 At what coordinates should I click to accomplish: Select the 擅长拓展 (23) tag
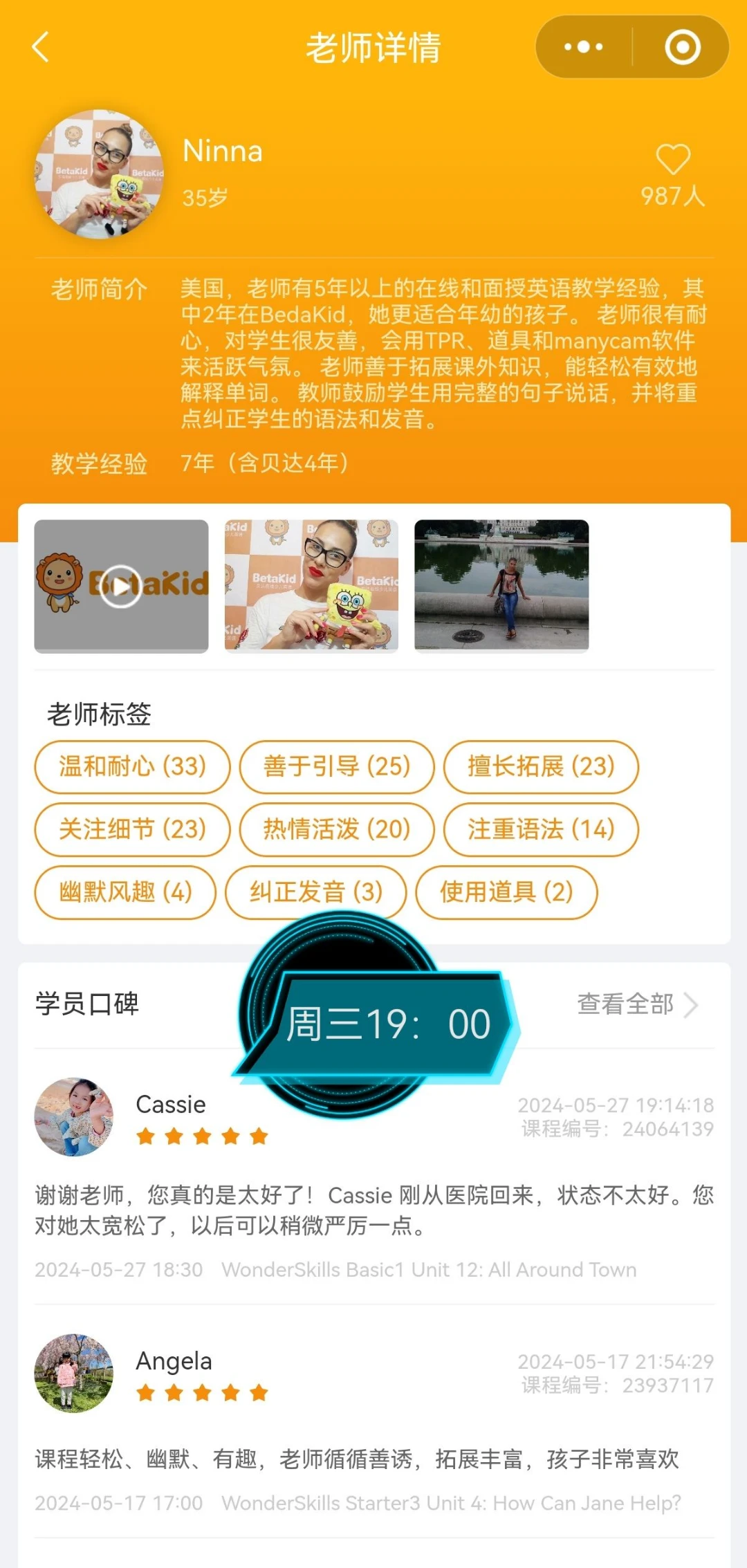coord(541,766)
